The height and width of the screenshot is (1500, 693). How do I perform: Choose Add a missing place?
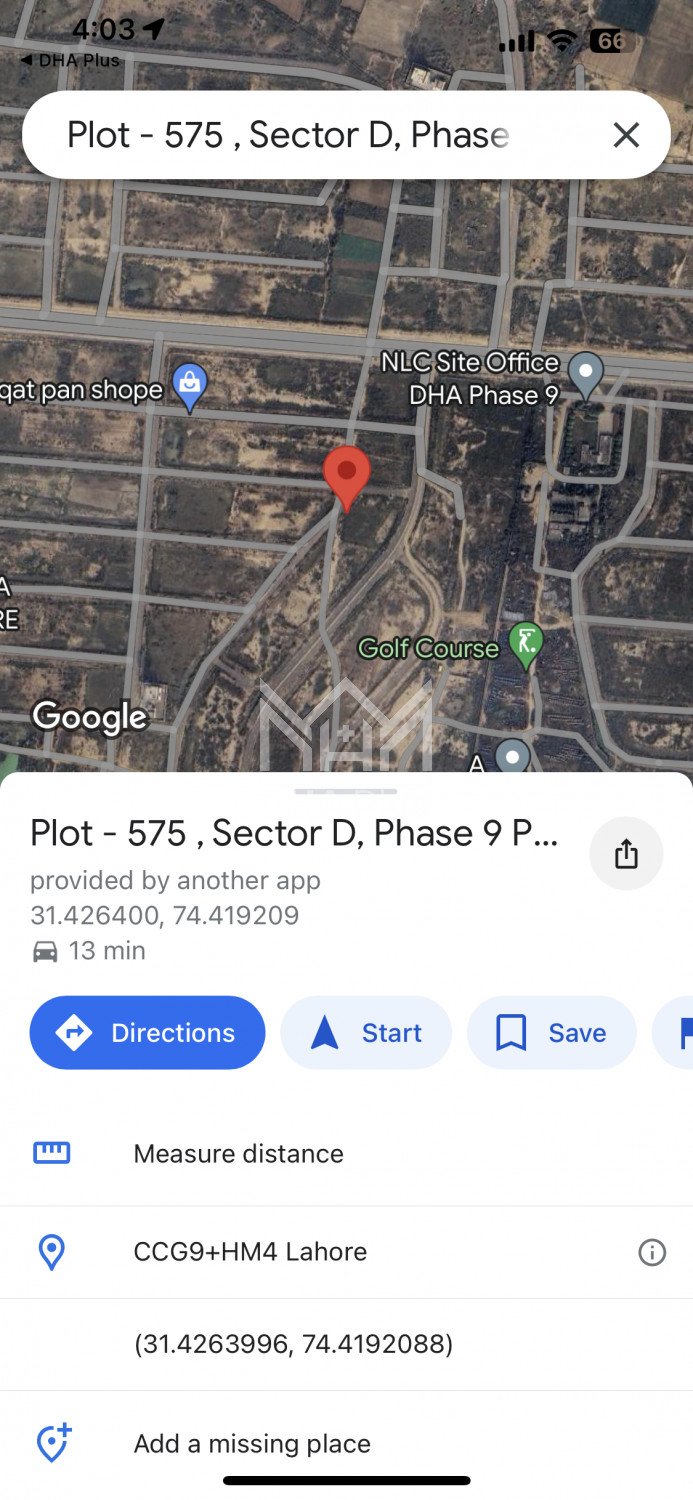click(252, 1444)
